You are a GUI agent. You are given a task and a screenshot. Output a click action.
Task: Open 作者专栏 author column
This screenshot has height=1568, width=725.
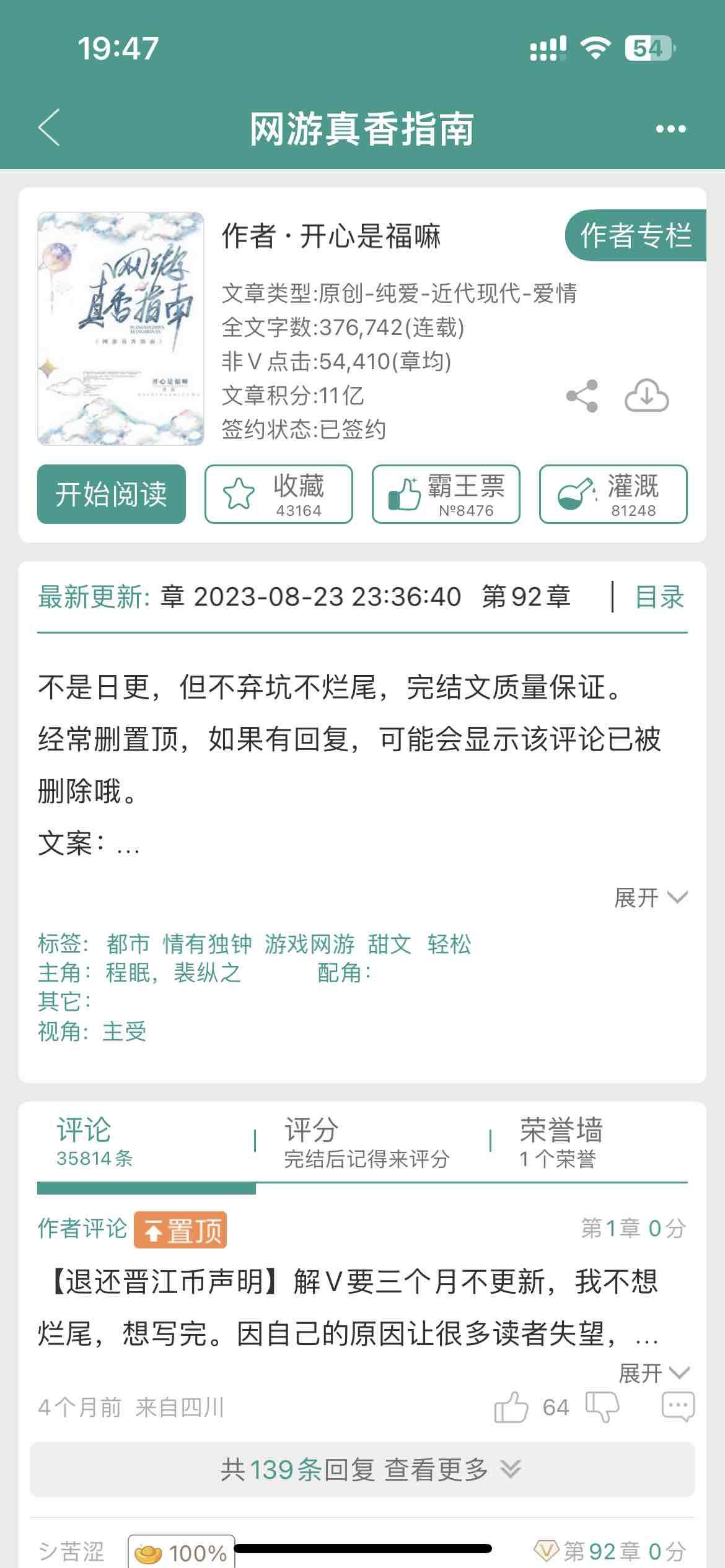[x=636, y=235]
